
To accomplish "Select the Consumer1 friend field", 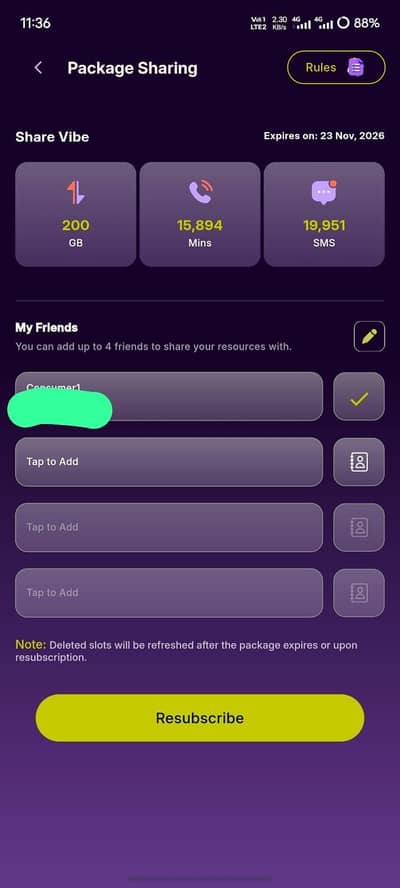I will point(169,396).
